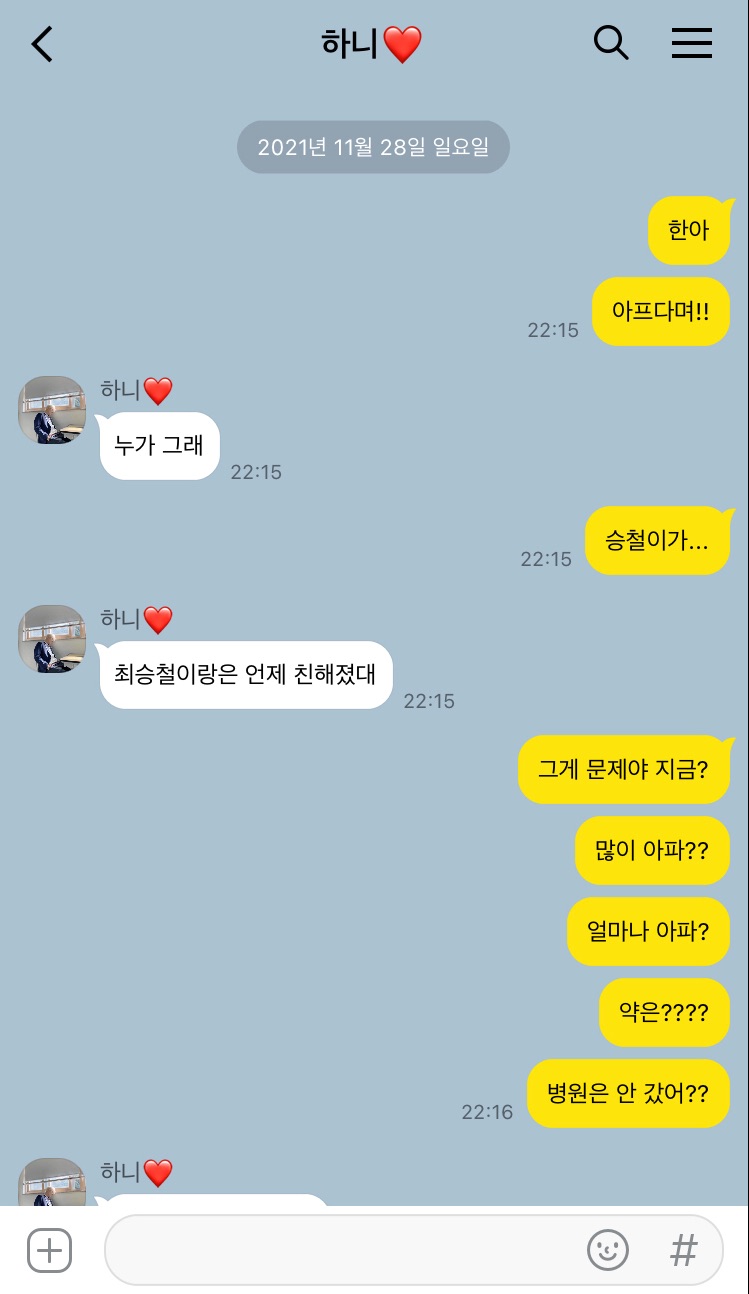This screenshot has height=1294, width=749.
Task: Tap 하니's avatar beside 최승철이랑은 message
Action: click(51, 639)
